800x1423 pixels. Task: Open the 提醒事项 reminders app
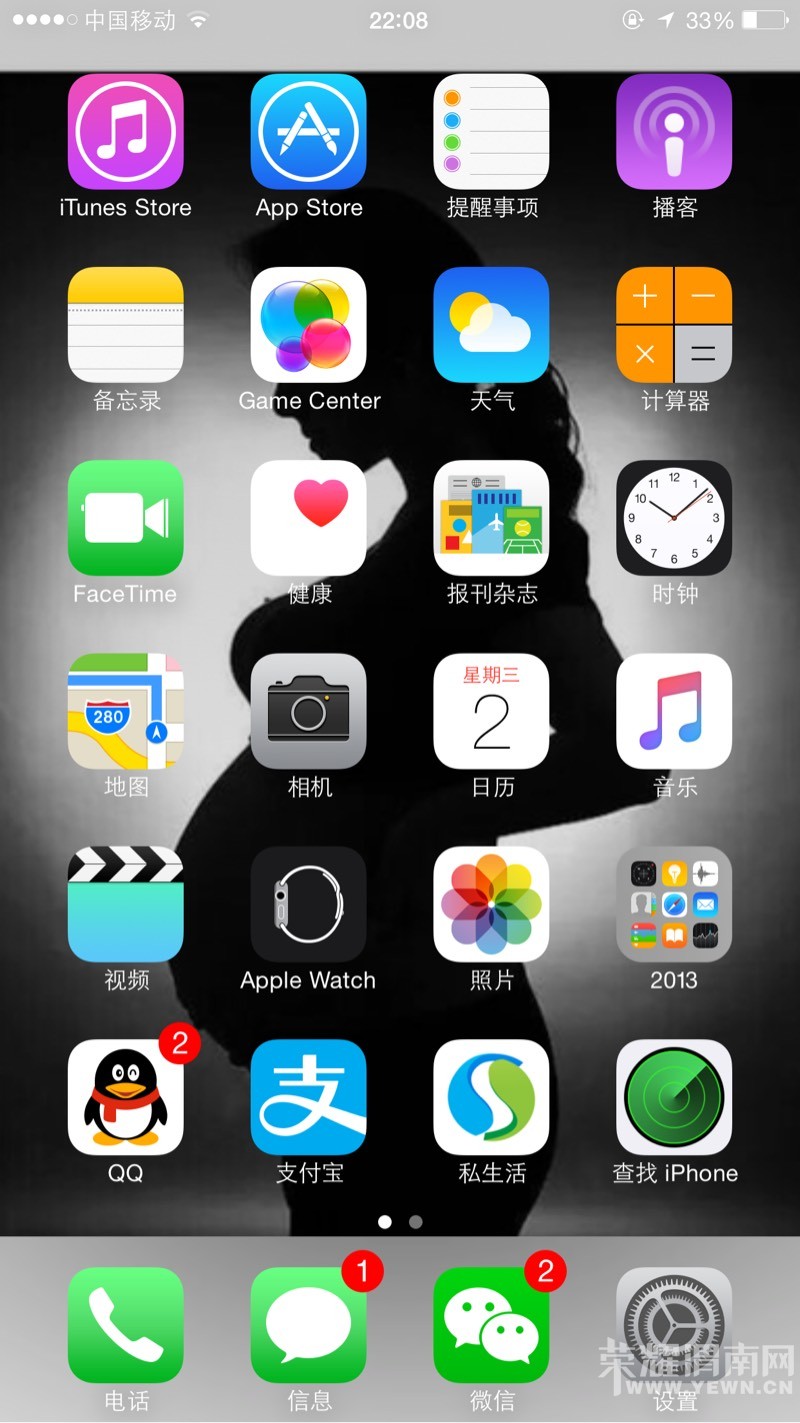pos(491,131)
